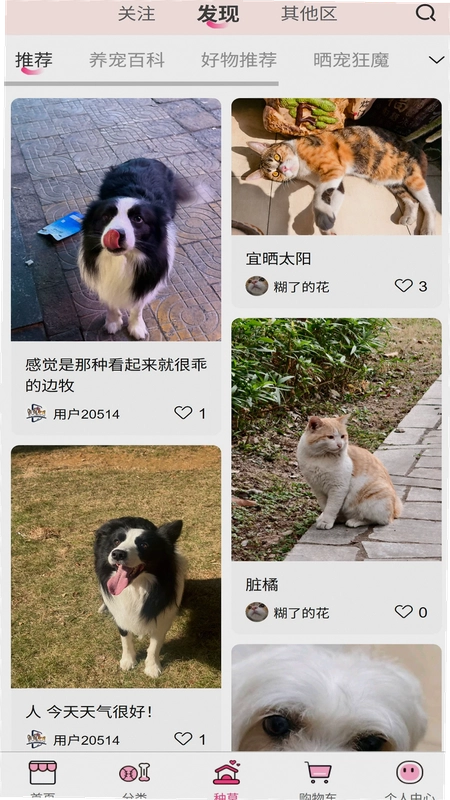
Task: Select the 养宠百科 category
Action: [x=127, y=60]
